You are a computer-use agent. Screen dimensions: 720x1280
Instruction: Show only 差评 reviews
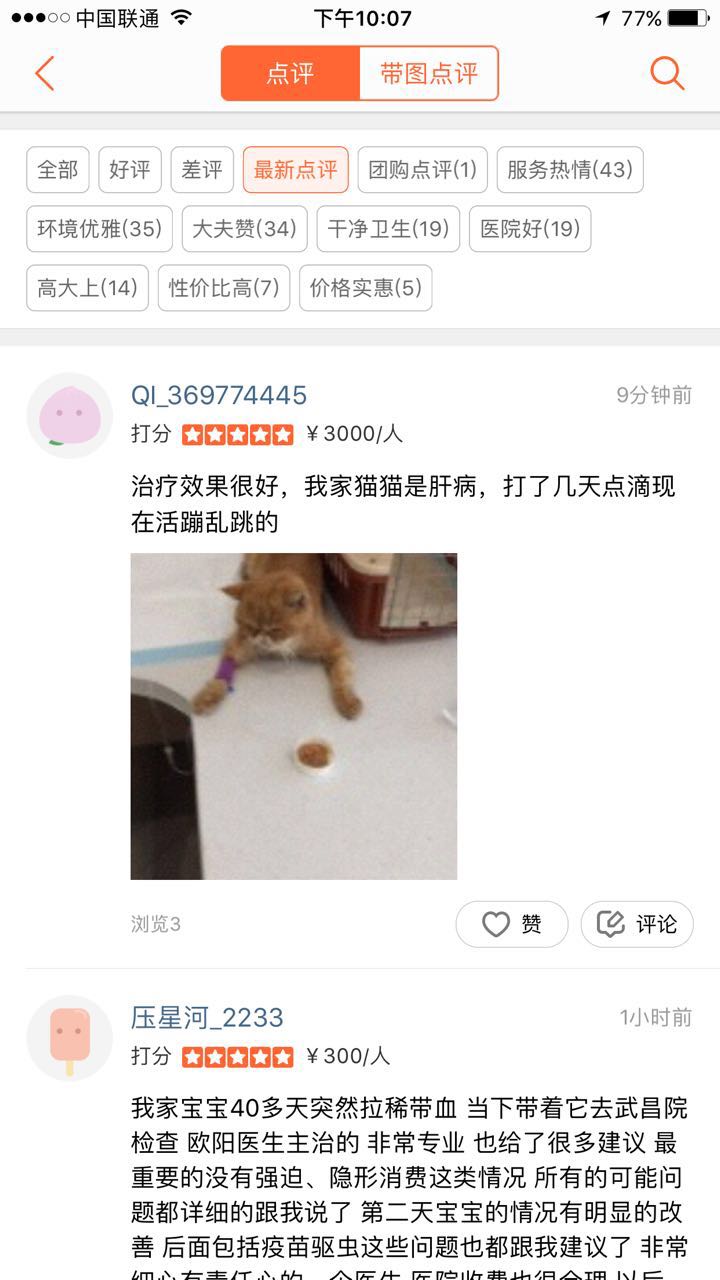click(x=202, y=170)
